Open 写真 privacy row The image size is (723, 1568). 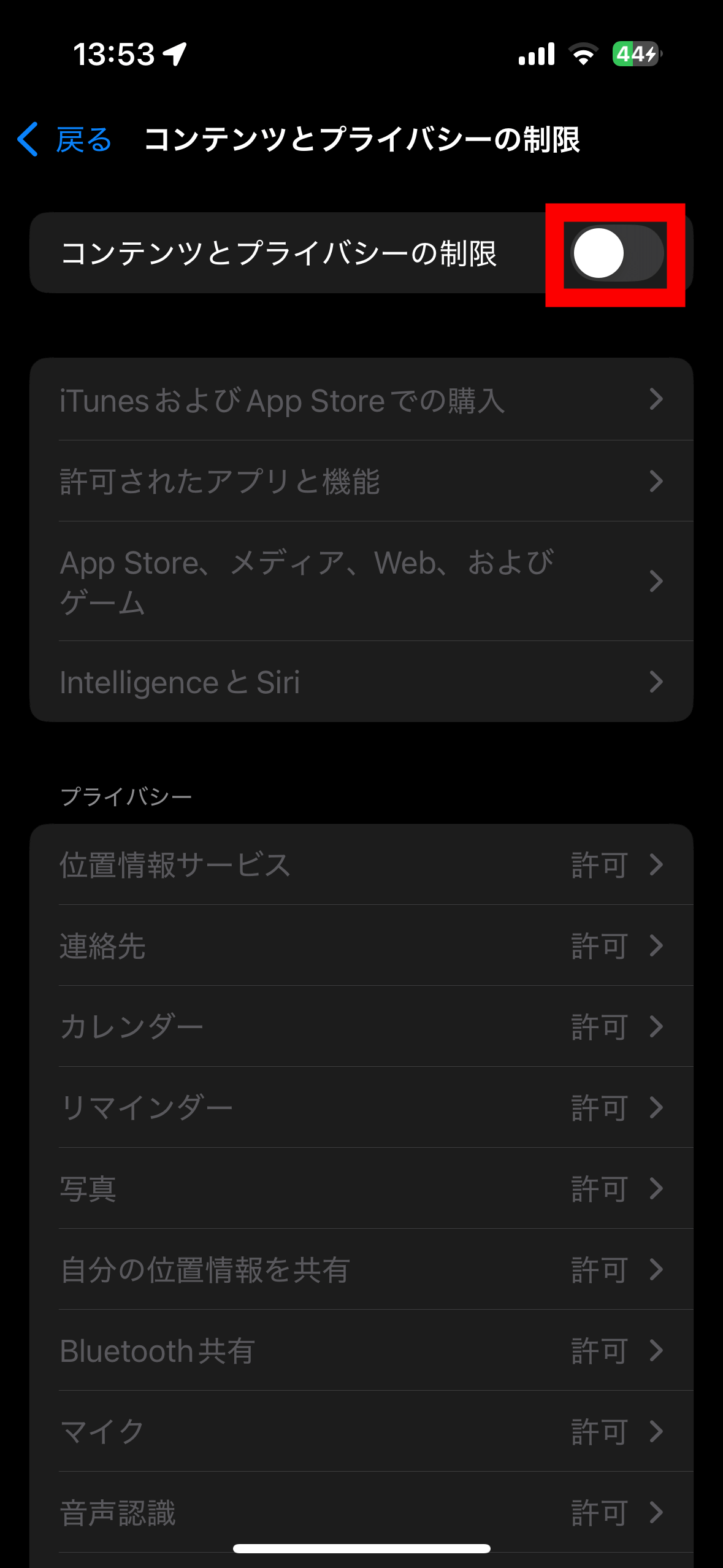pos(361,1188)
